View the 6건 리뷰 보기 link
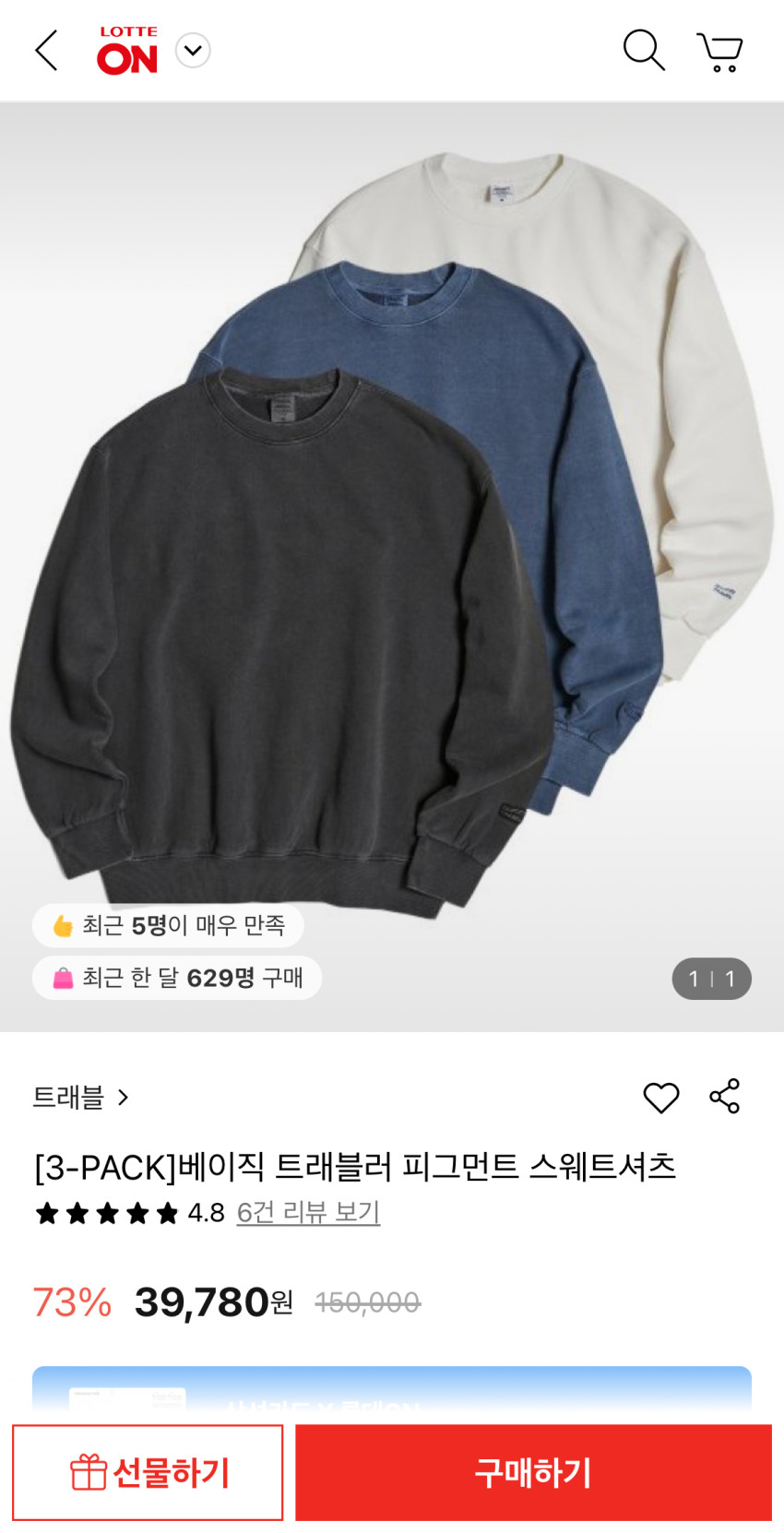Screen dimensions: 784x1533 (308, 1212)
